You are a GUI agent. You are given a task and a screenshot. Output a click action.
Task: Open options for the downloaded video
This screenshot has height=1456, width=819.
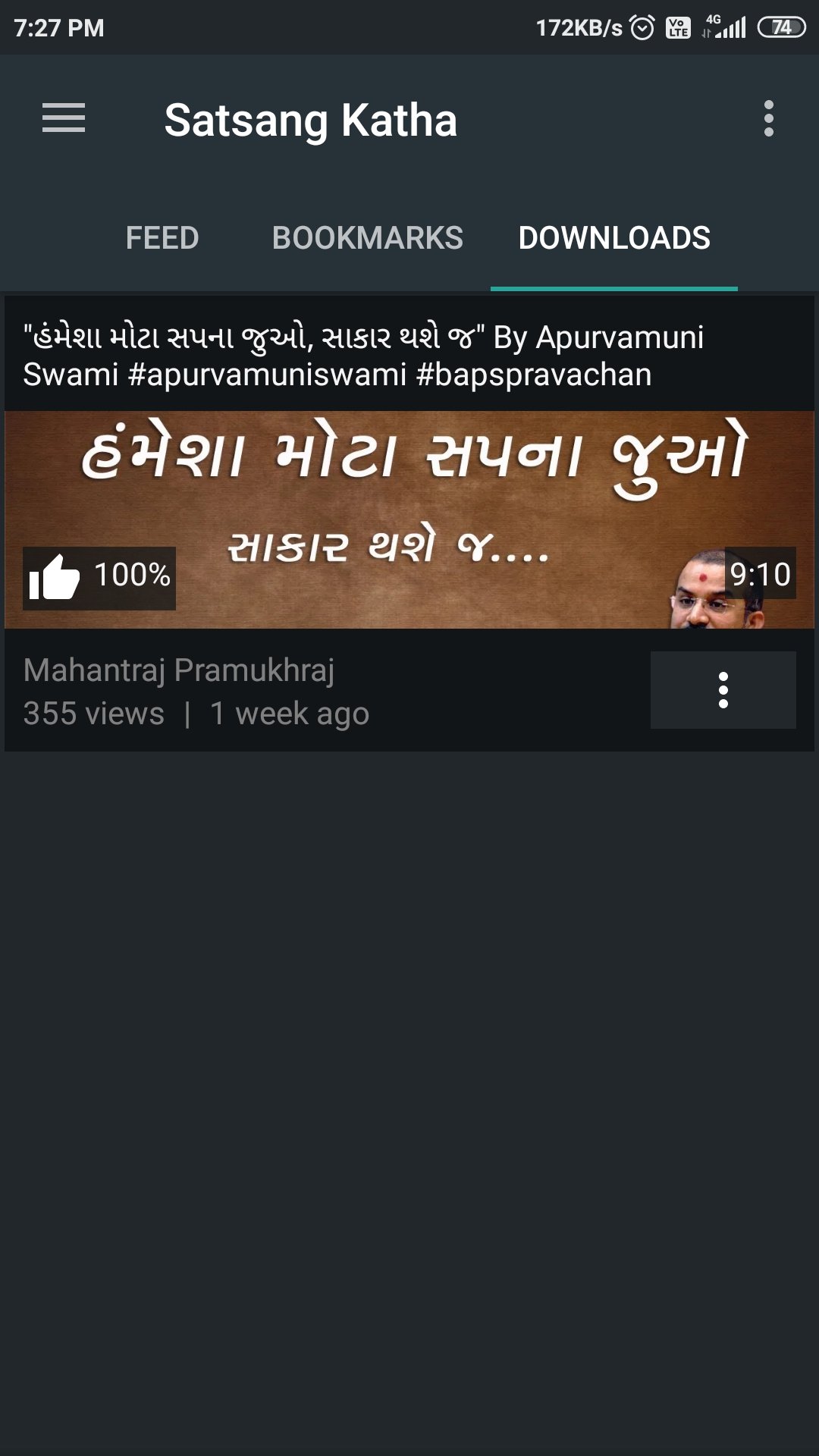721,690
